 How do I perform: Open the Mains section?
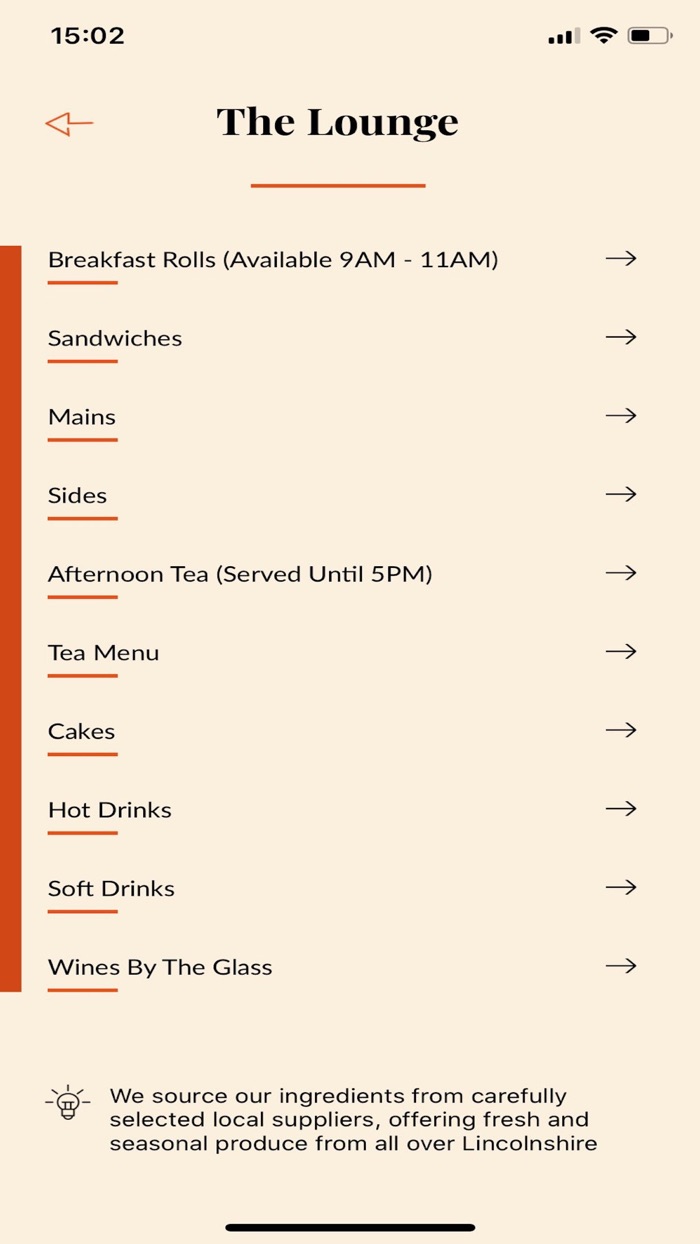tap(82, 417)
